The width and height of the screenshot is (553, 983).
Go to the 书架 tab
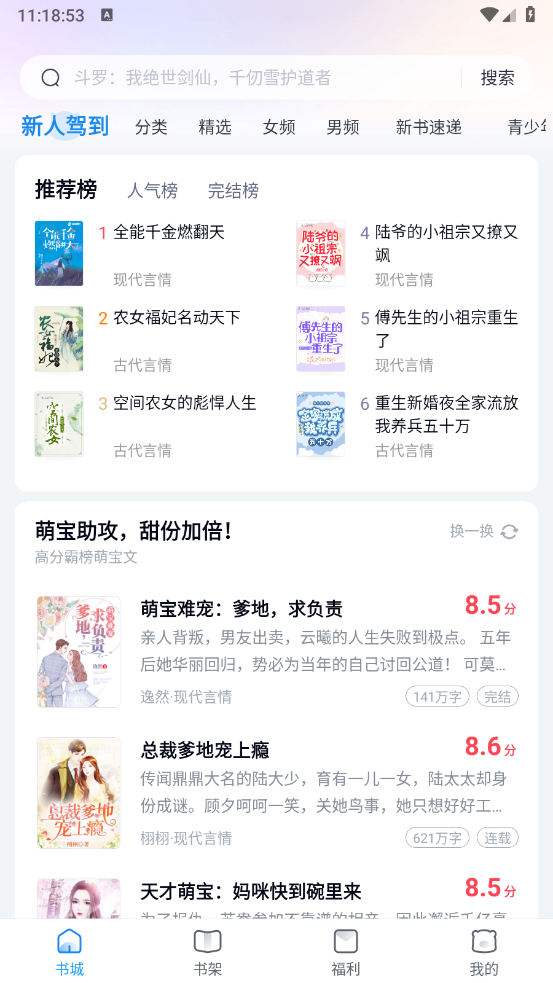click(208, 952)
